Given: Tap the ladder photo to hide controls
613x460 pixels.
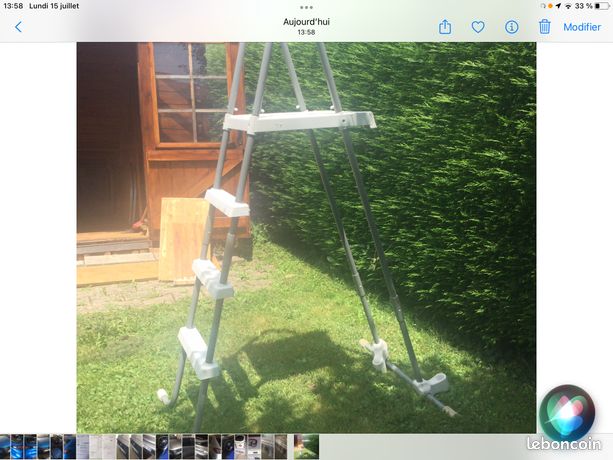Looking at the screenshot, I should click(306, 237).
